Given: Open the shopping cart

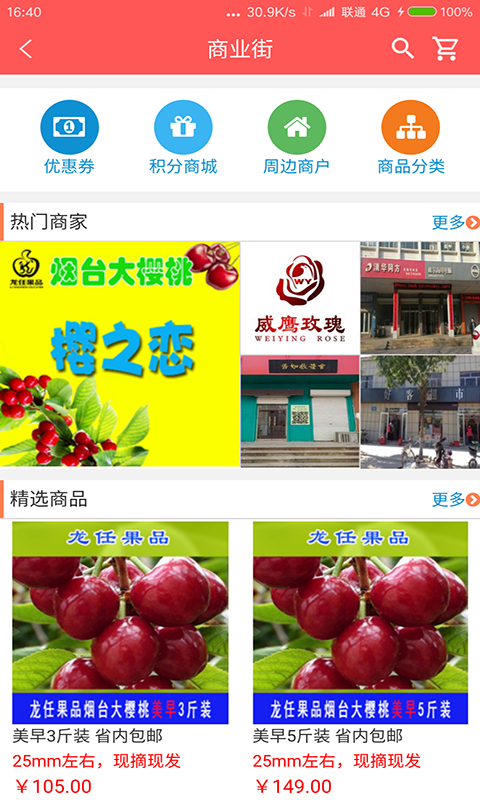Looking at the screenshot, I should (445, 48).
